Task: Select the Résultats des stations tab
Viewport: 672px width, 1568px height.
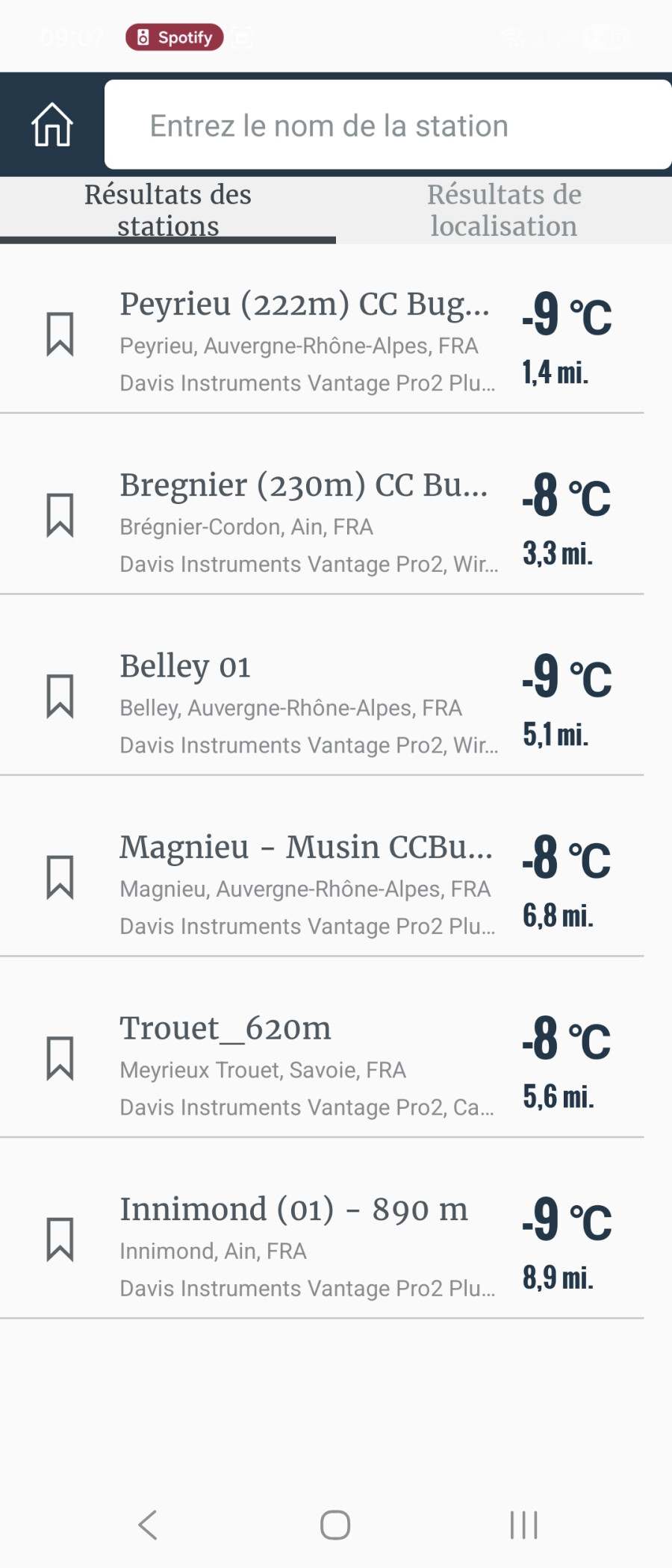Action: pos(168,210)
